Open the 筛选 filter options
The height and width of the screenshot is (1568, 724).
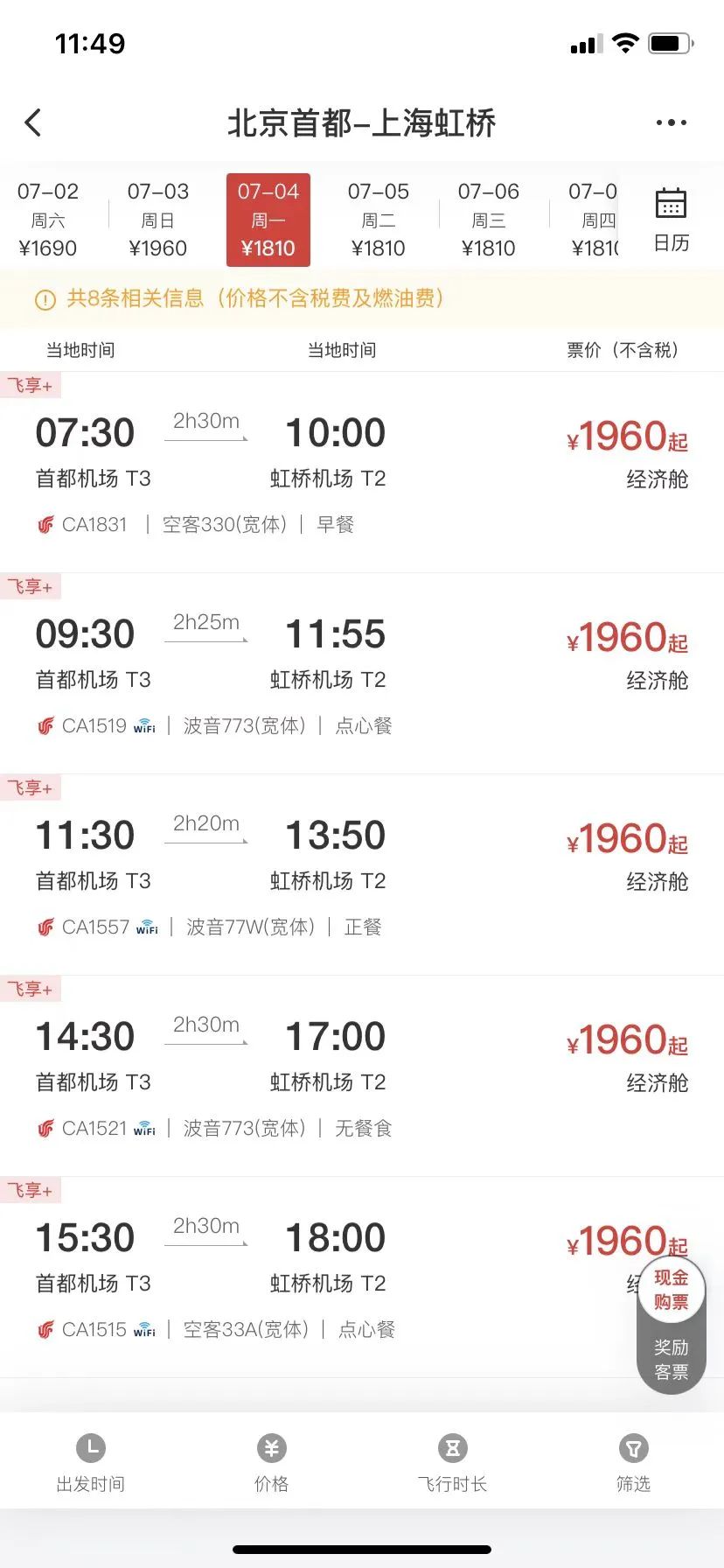pos(633,1463)
